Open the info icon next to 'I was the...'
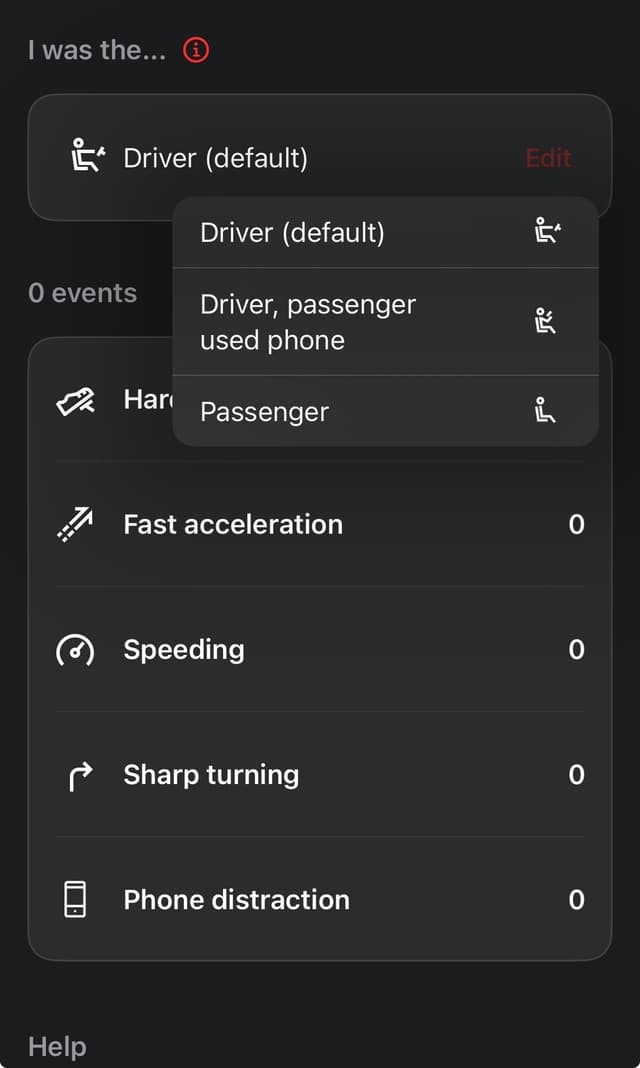This screenshot has height=1068, width=640. click(x=197, y=50)
